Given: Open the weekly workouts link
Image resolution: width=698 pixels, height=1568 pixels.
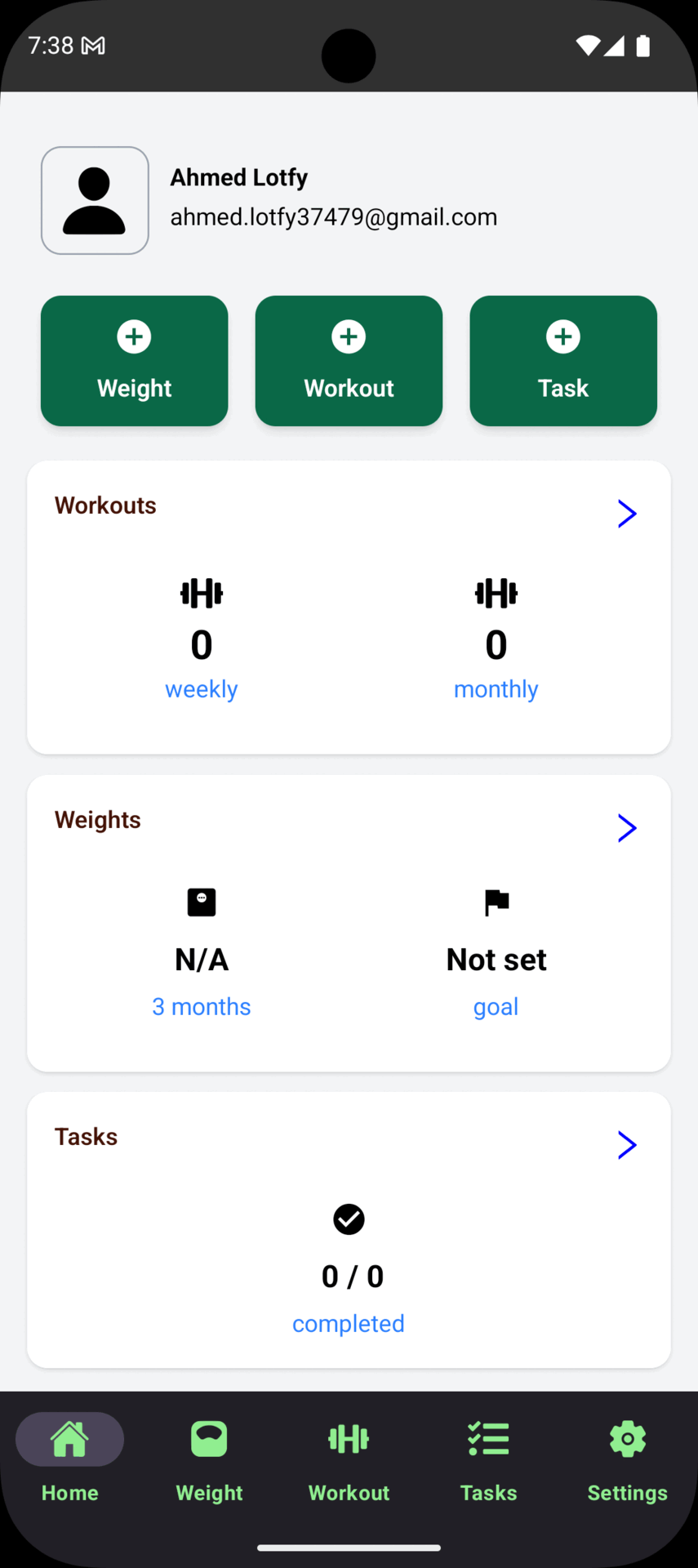Looking at the screenshot, I should (201, 688).
